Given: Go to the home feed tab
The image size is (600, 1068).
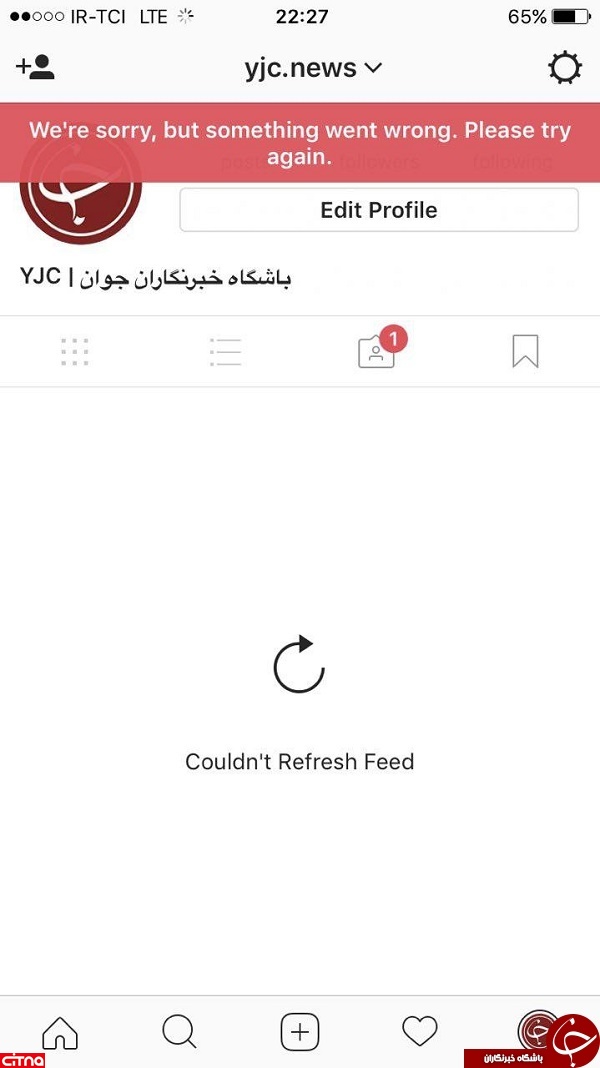Looking at the screenshot, I should pyautogui.click(x=60, y=1032).
